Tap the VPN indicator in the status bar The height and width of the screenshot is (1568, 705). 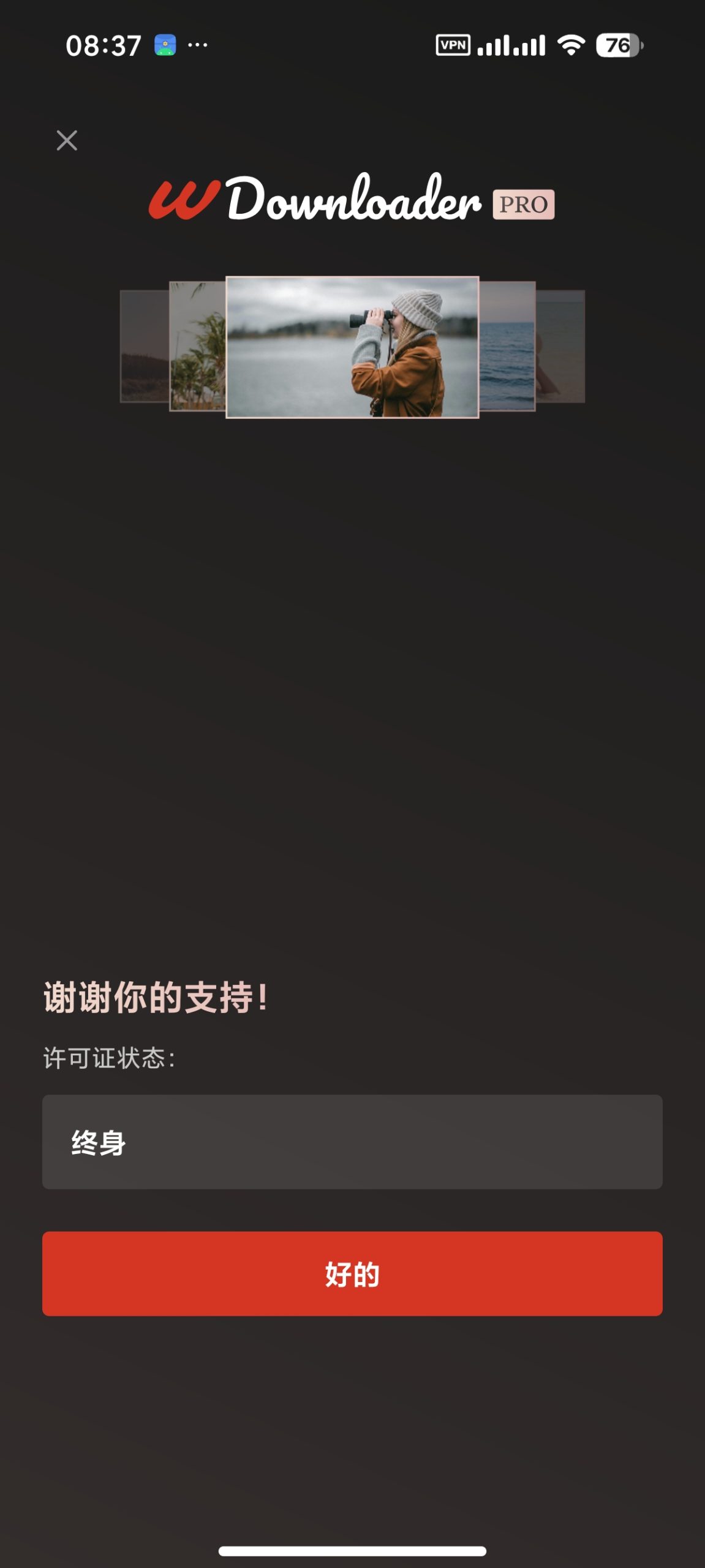point(453,44)
